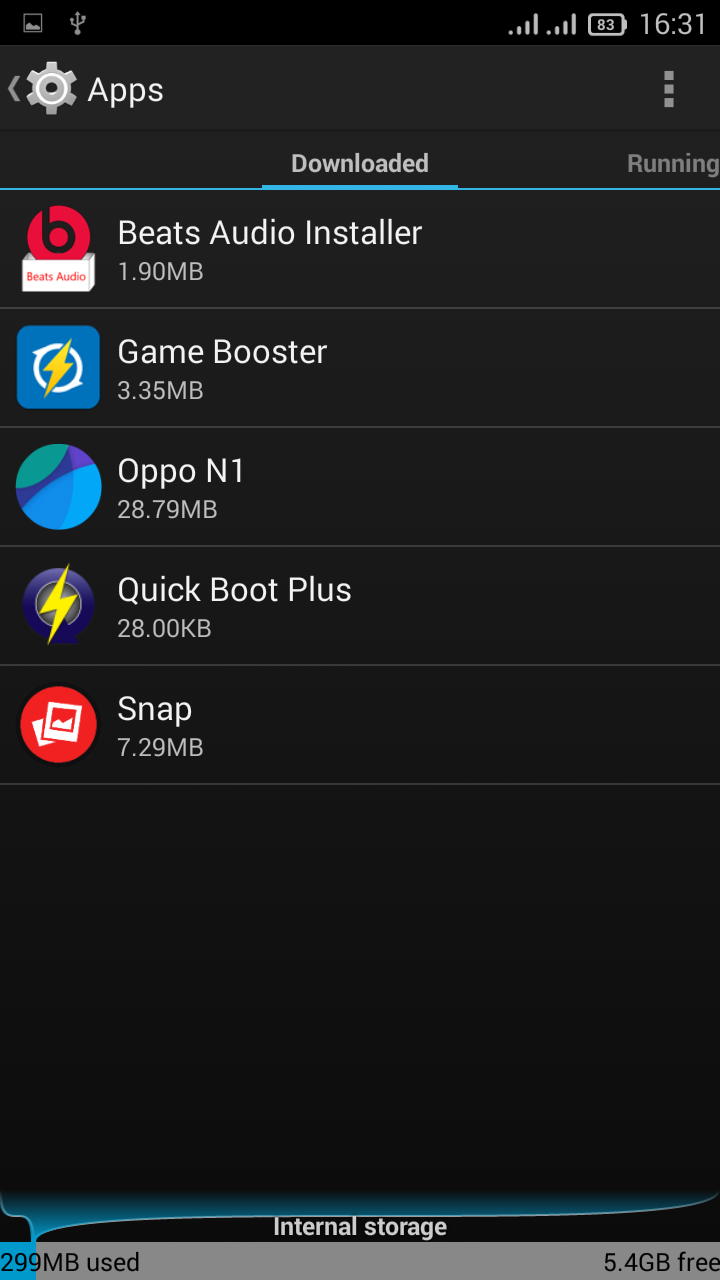The image size is (720, 1280).
Task: Open Quick Boot Plus app details
Action: (x=360, y=606)
